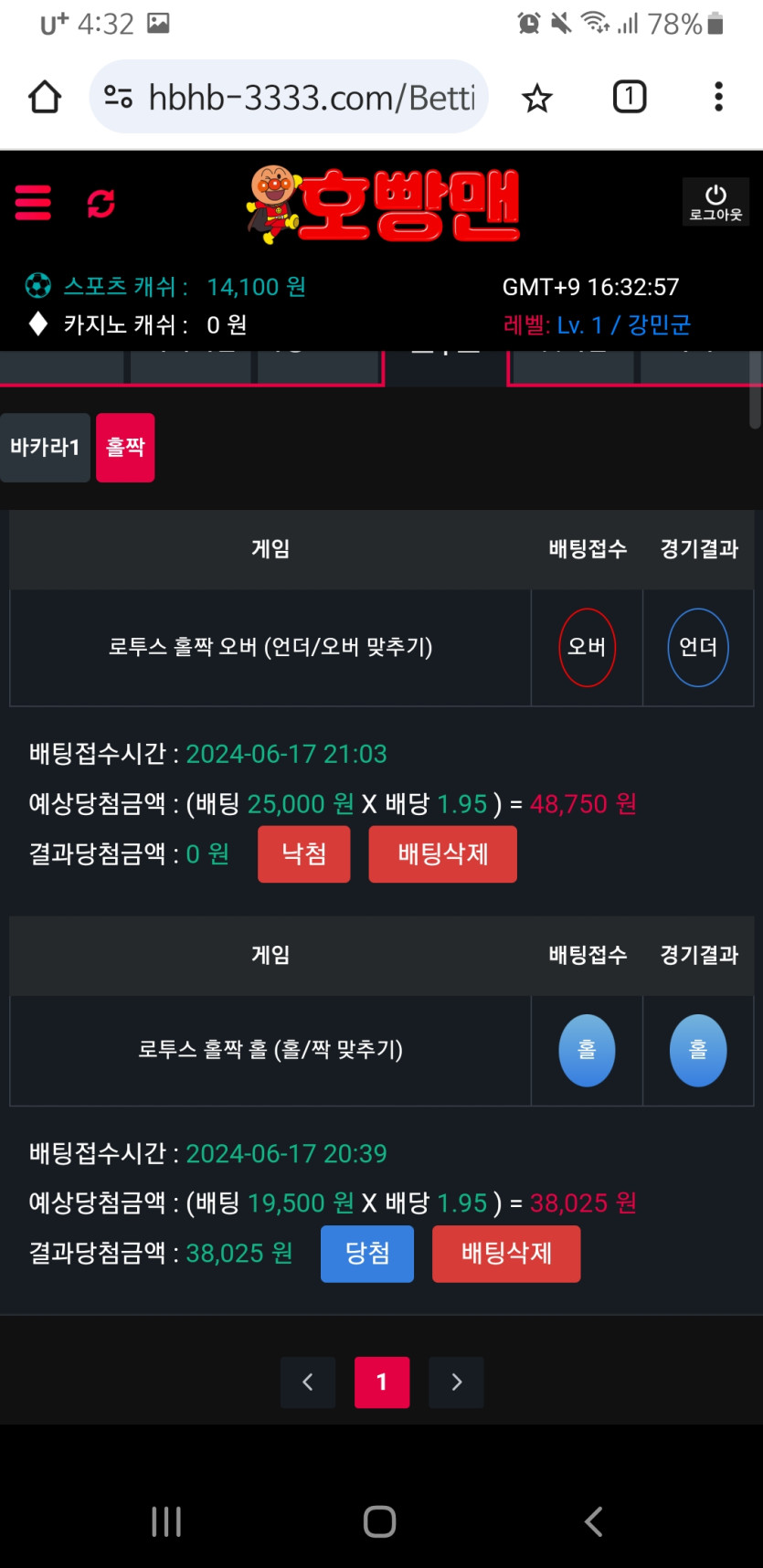
Task: Open the hamburger menu
Action: point(33,203)
